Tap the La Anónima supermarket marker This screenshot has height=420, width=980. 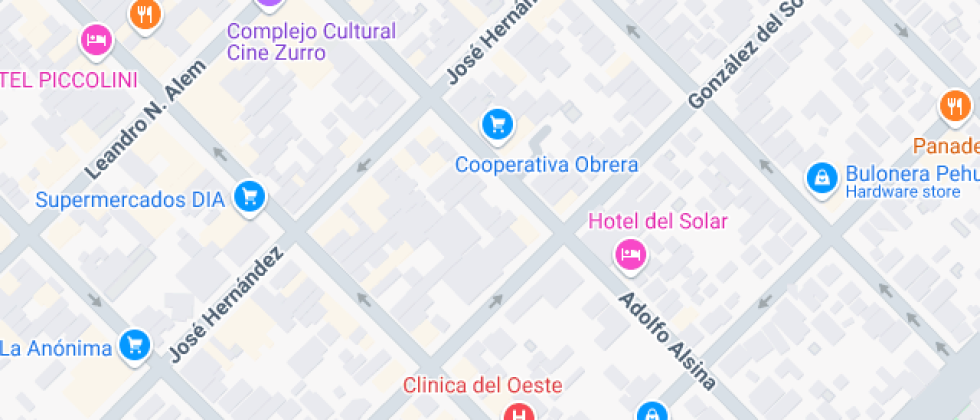click(134, 345)
